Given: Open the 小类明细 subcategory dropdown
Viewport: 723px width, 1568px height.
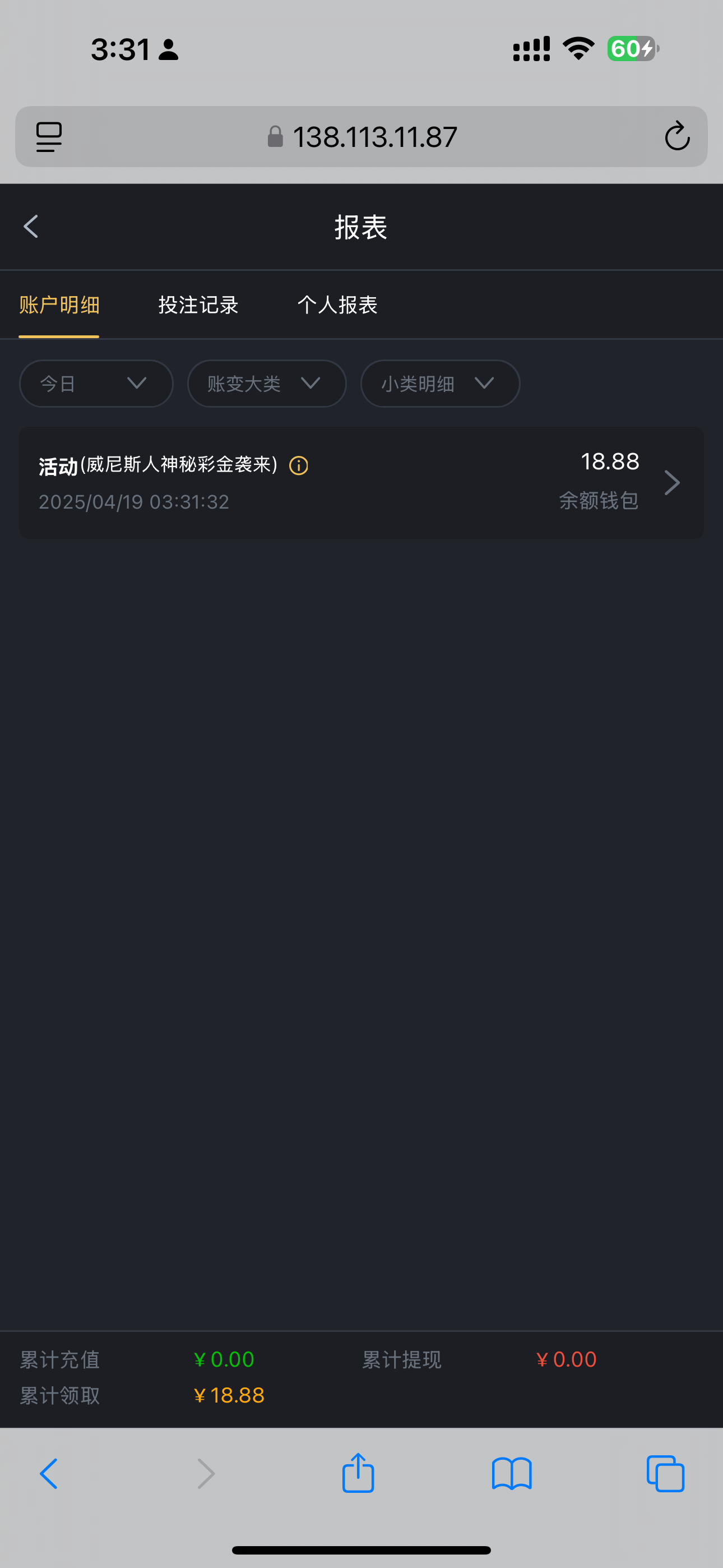Looking at the screenshot, I should (440, 384).
